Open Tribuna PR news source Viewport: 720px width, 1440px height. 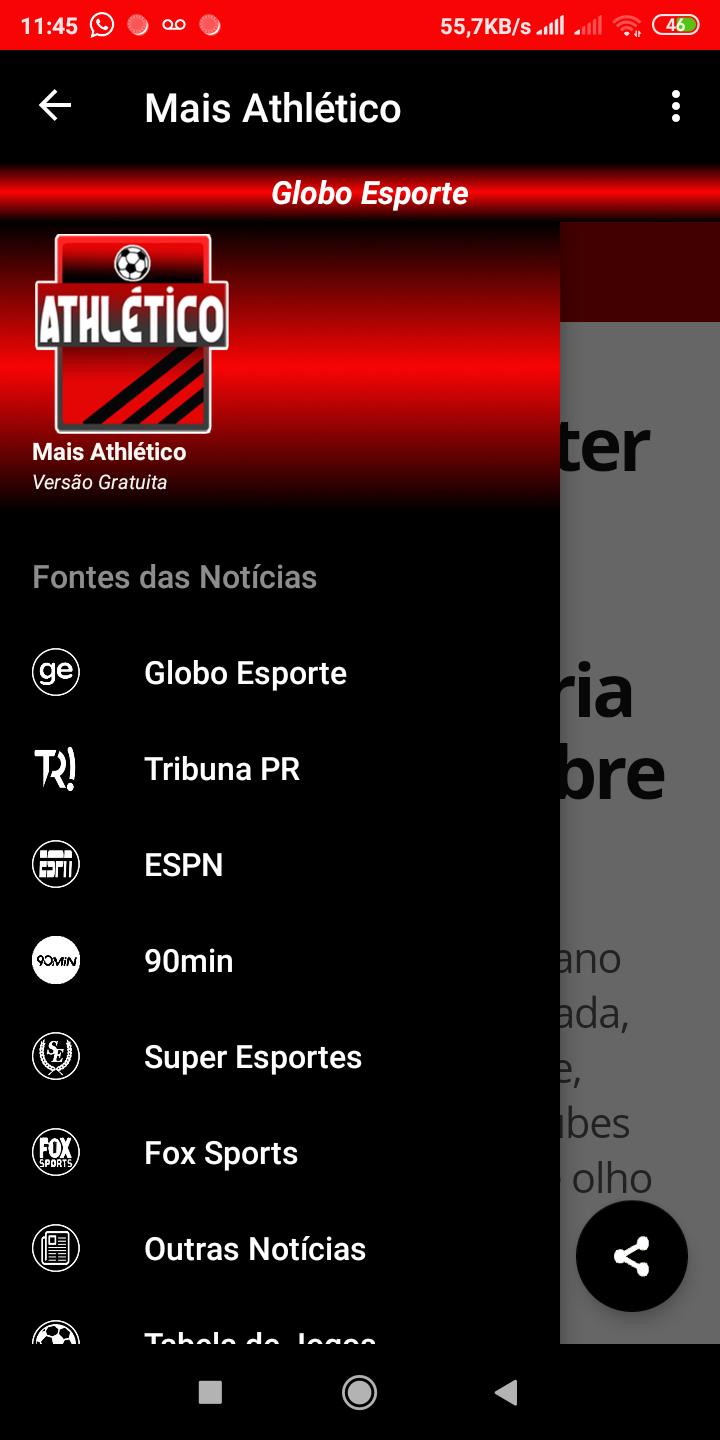[280, 769]
